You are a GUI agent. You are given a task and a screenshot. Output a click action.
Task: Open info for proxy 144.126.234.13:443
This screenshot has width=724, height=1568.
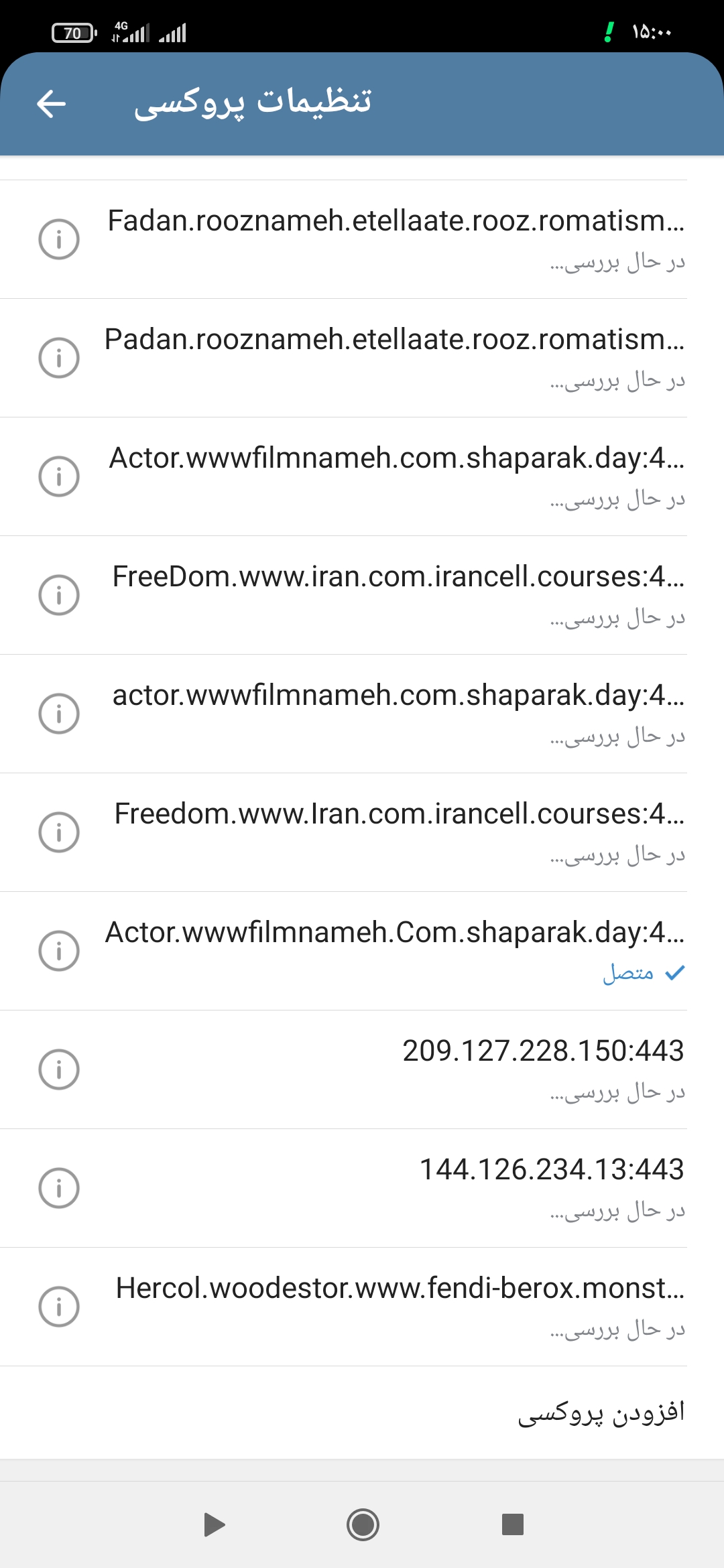59,1188
